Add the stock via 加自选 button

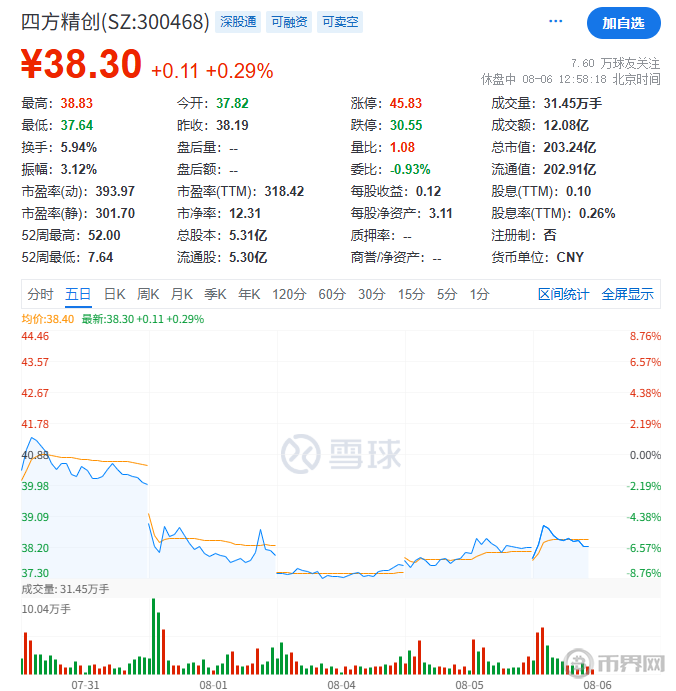pos(623,22)
